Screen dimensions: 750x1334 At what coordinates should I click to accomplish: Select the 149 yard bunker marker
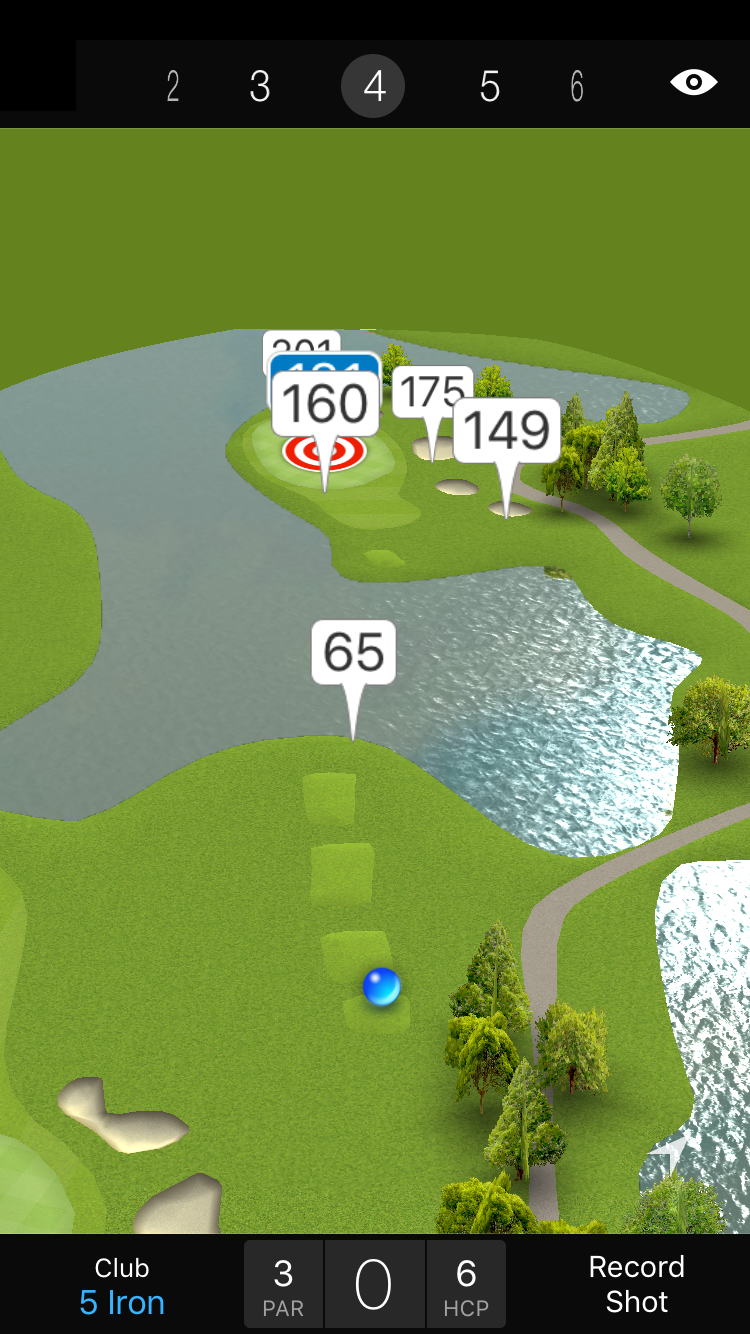(x=507, y=431)
